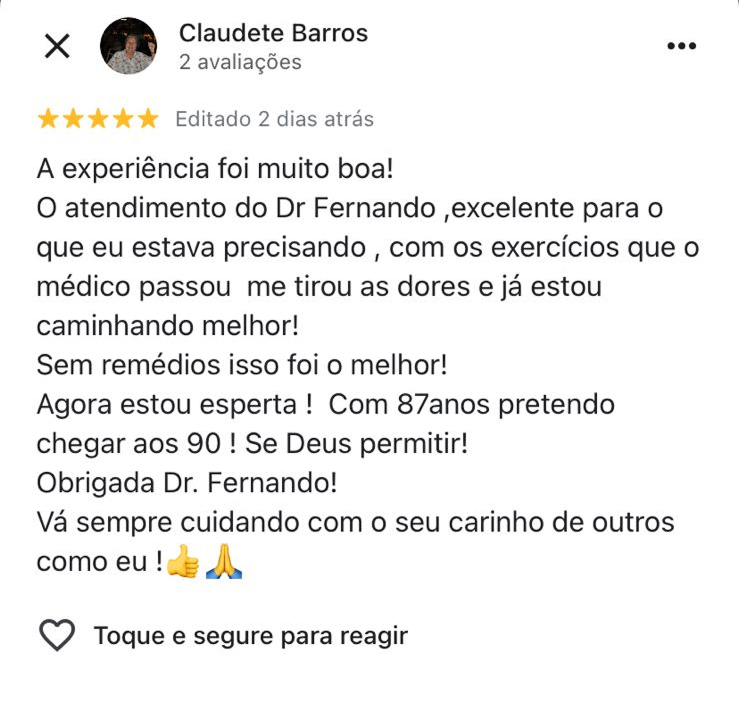View Claudete Barros reviewer name link

(273, 33)
